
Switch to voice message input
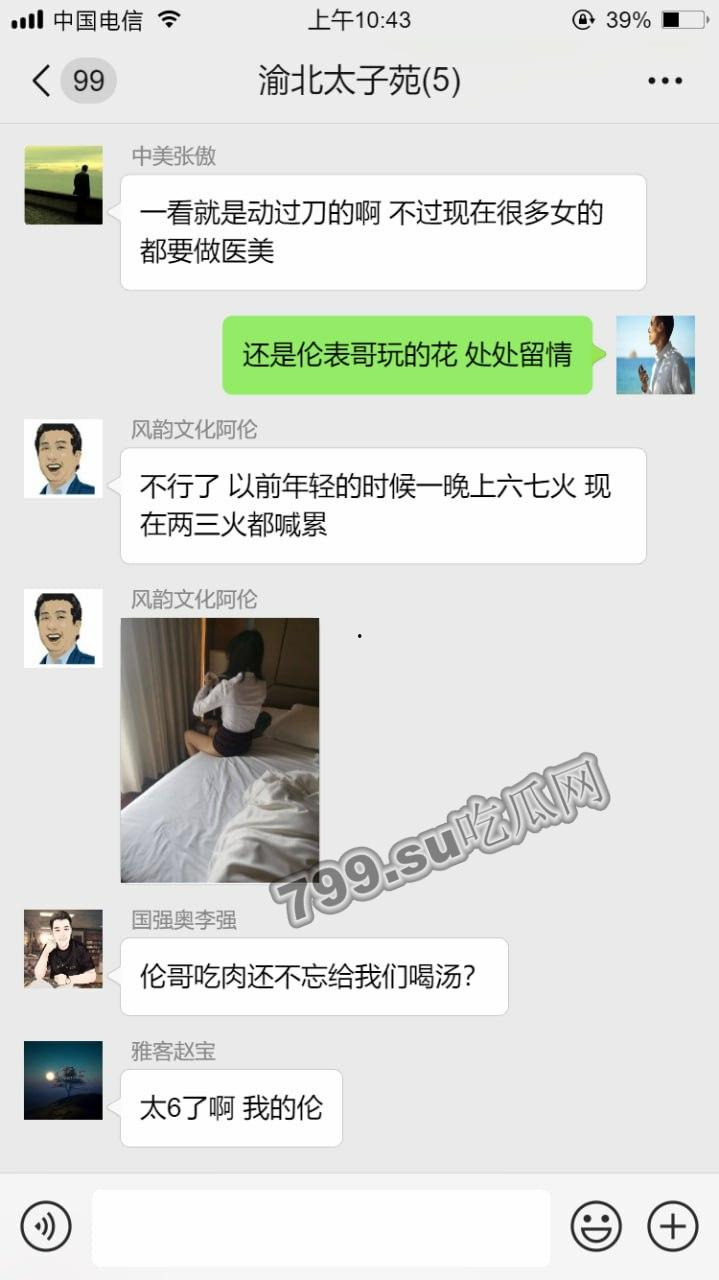click(46, 1226)
